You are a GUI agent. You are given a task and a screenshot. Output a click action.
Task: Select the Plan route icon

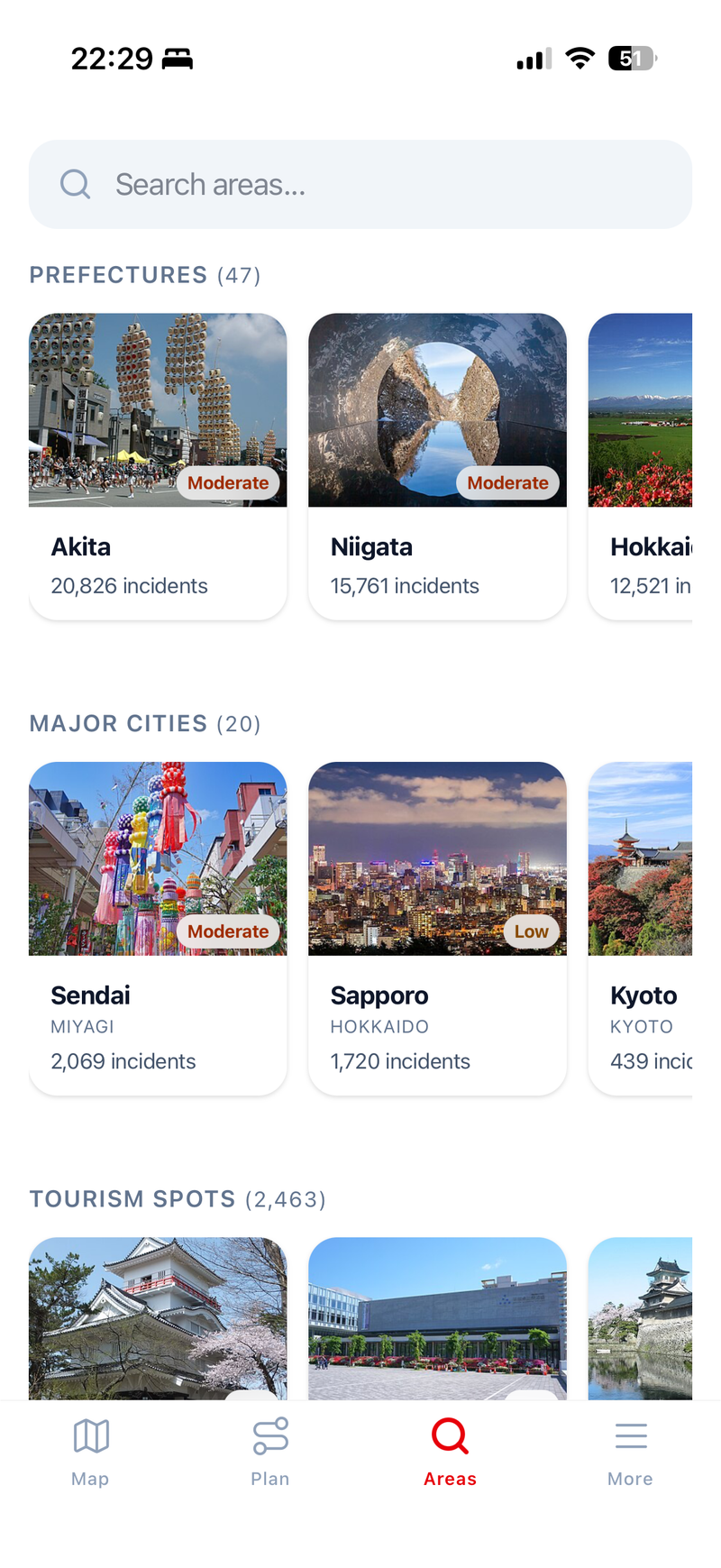click(x=270, y=1435)
